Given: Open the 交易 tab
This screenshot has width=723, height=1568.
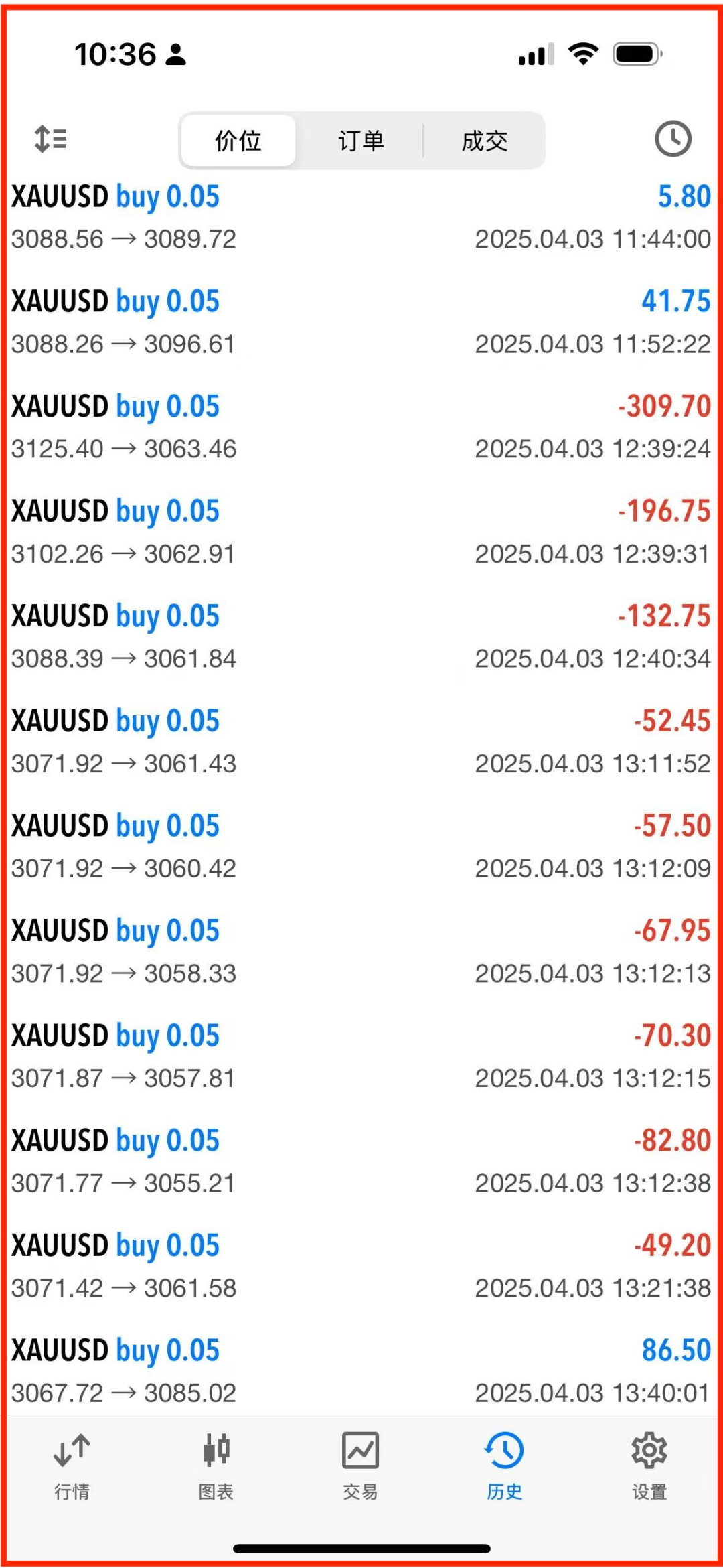Looking at the screenshot, I should point(360,1467).
